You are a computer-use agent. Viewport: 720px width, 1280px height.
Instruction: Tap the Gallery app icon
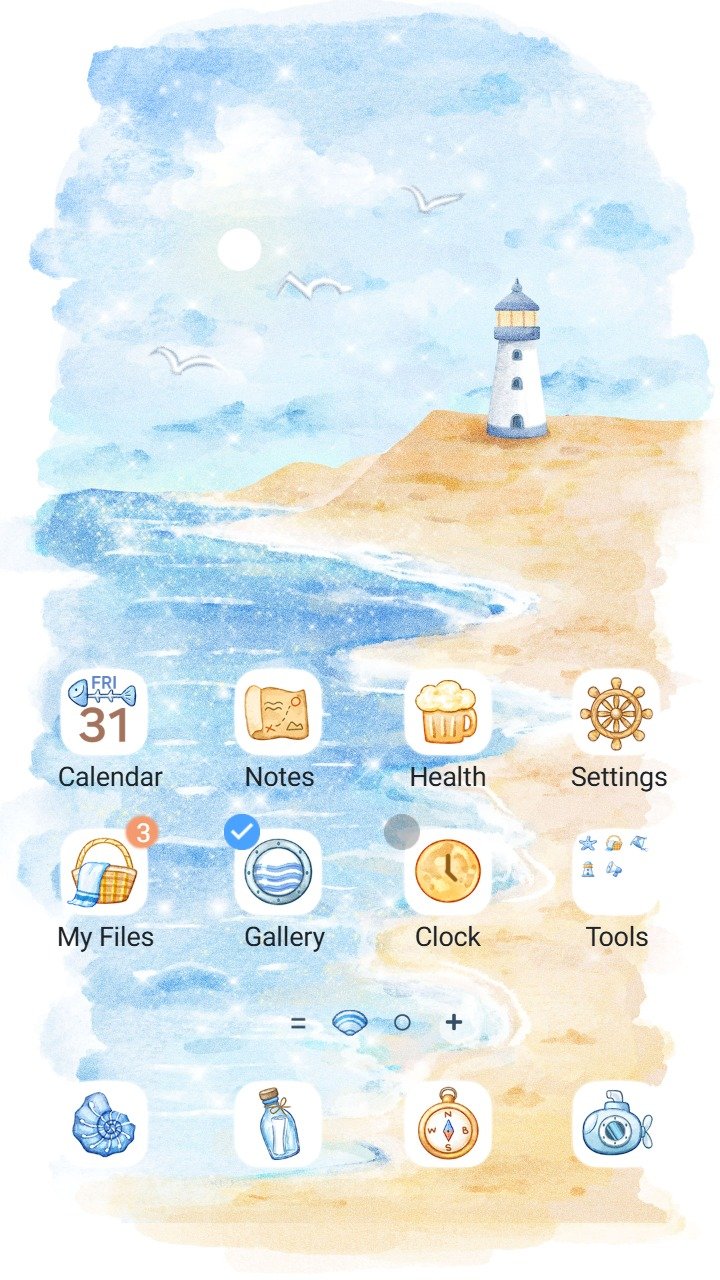point(278,872)
